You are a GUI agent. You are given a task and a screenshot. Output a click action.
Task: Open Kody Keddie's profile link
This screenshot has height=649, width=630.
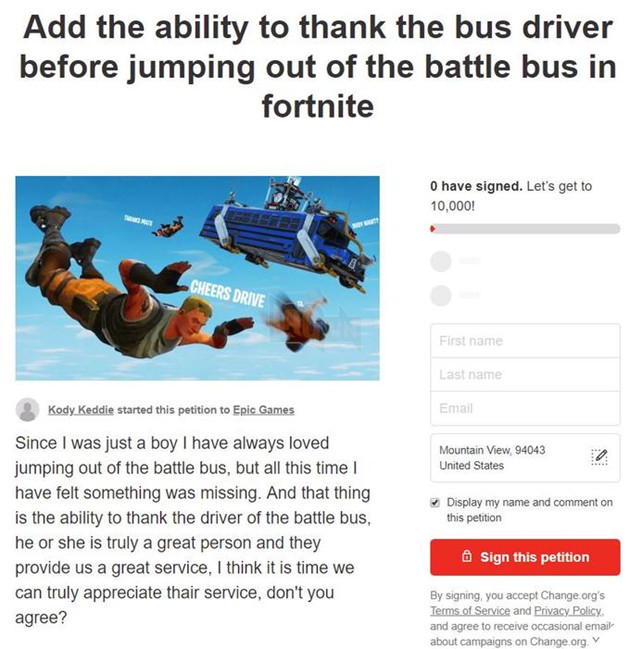[x=80, y=410]
